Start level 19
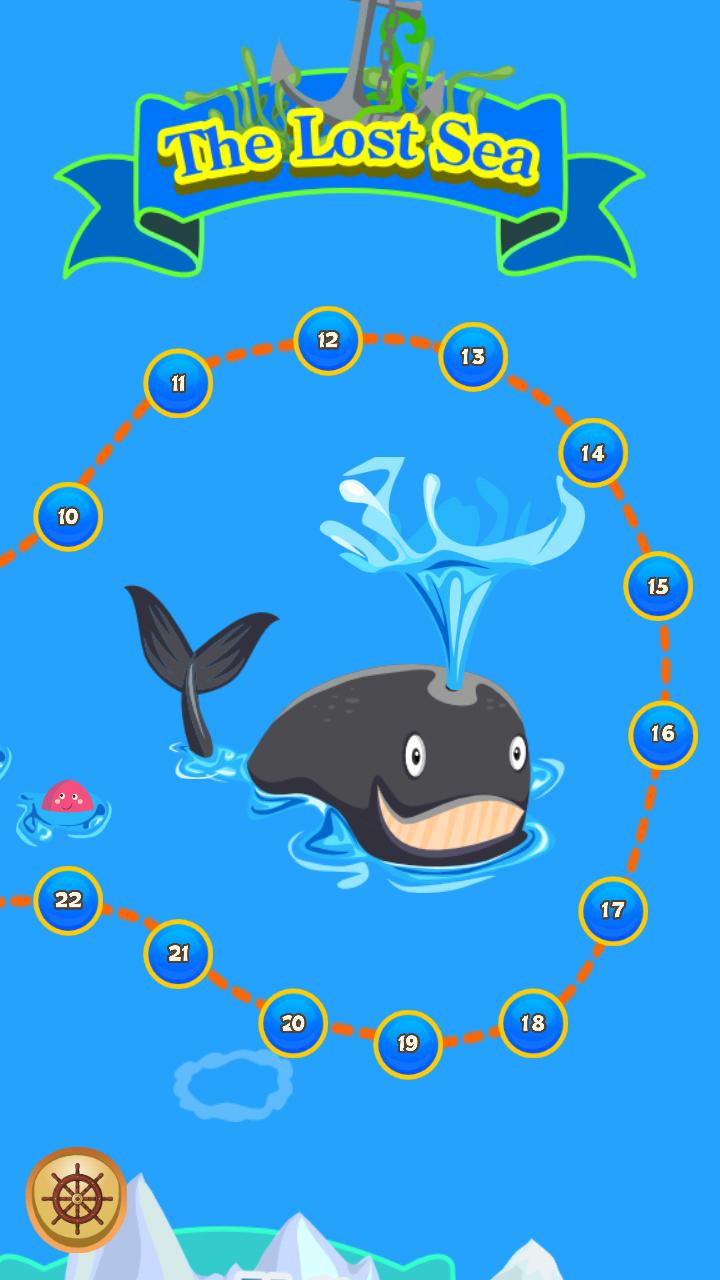Screen dimensions: 720x1280 pos(408,1044)
